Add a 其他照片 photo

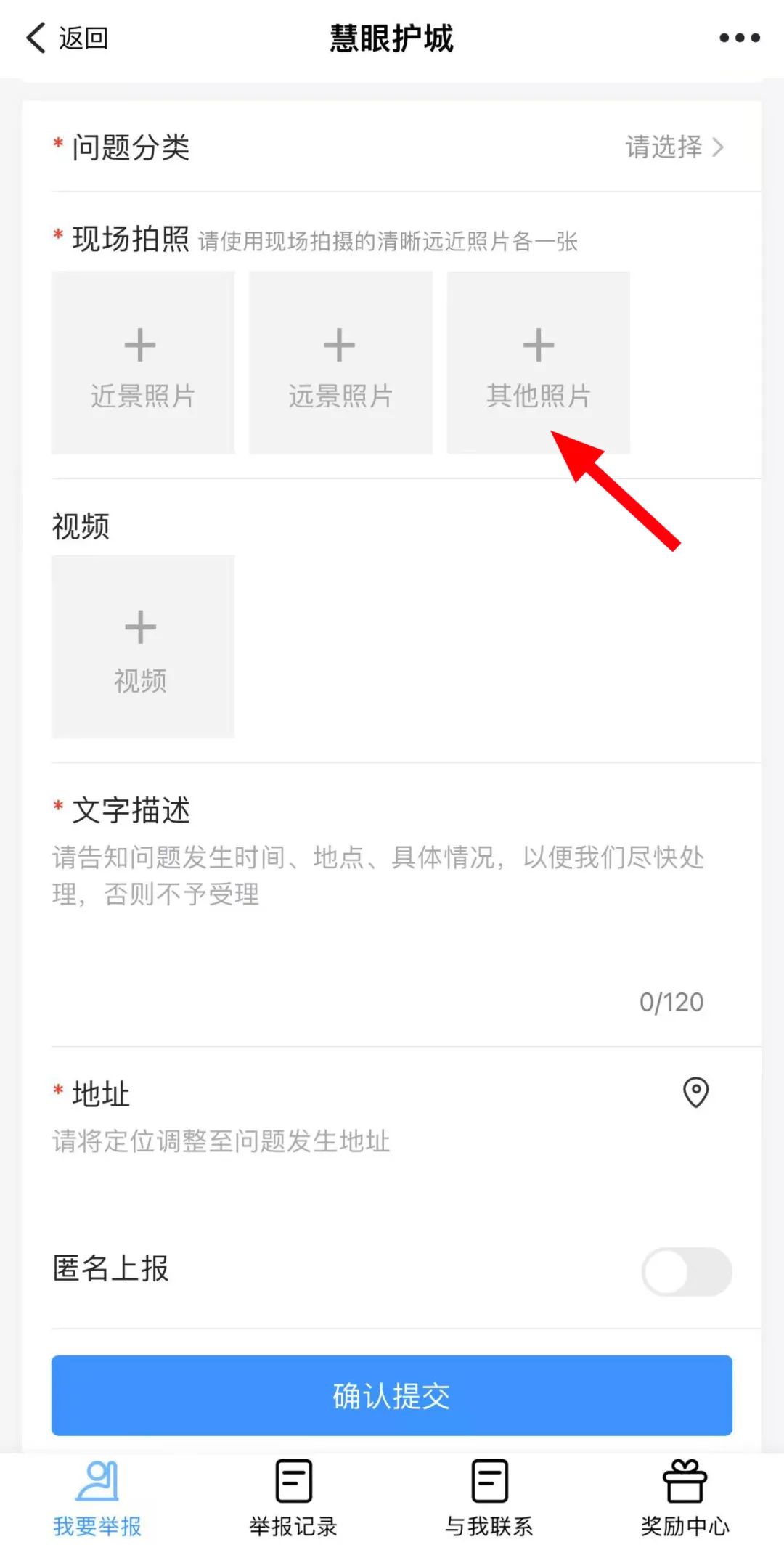[538, 363]
